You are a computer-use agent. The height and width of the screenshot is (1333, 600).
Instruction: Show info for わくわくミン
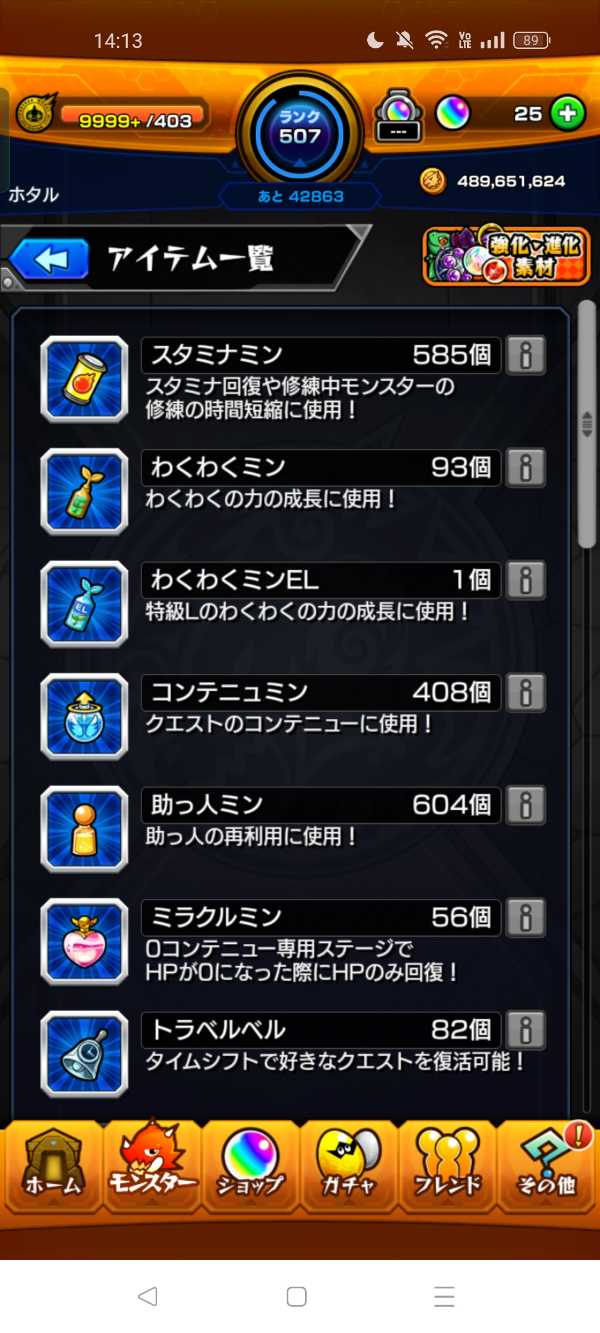click(525, 467)
